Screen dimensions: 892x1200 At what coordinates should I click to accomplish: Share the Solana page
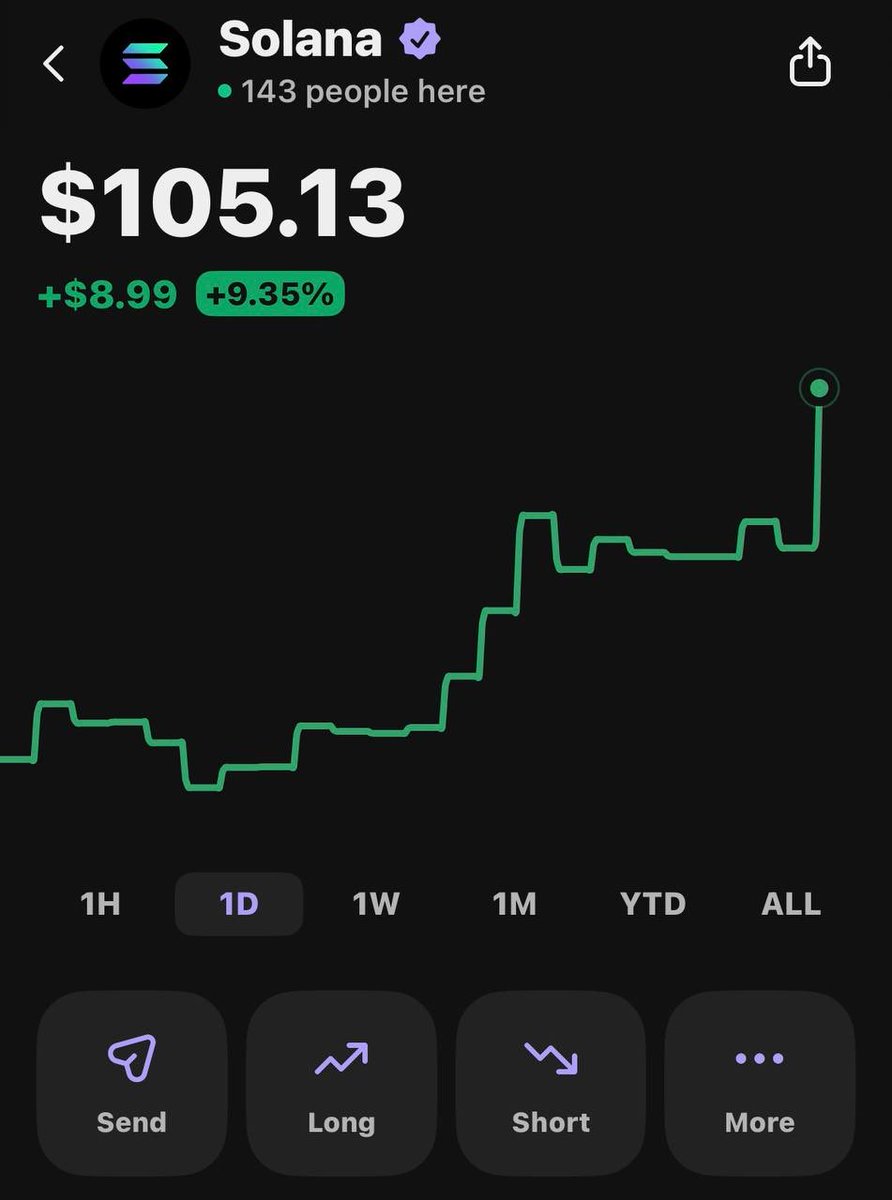[x=810, y=62]
